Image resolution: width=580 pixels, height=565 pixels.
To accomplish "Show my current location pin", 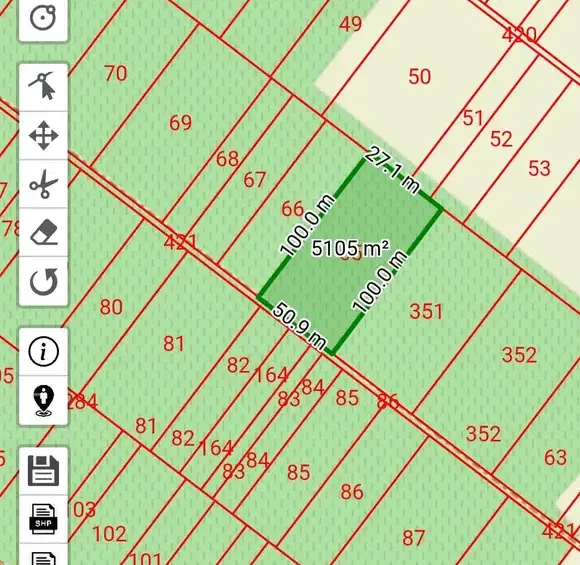I will tap(43, 401).
